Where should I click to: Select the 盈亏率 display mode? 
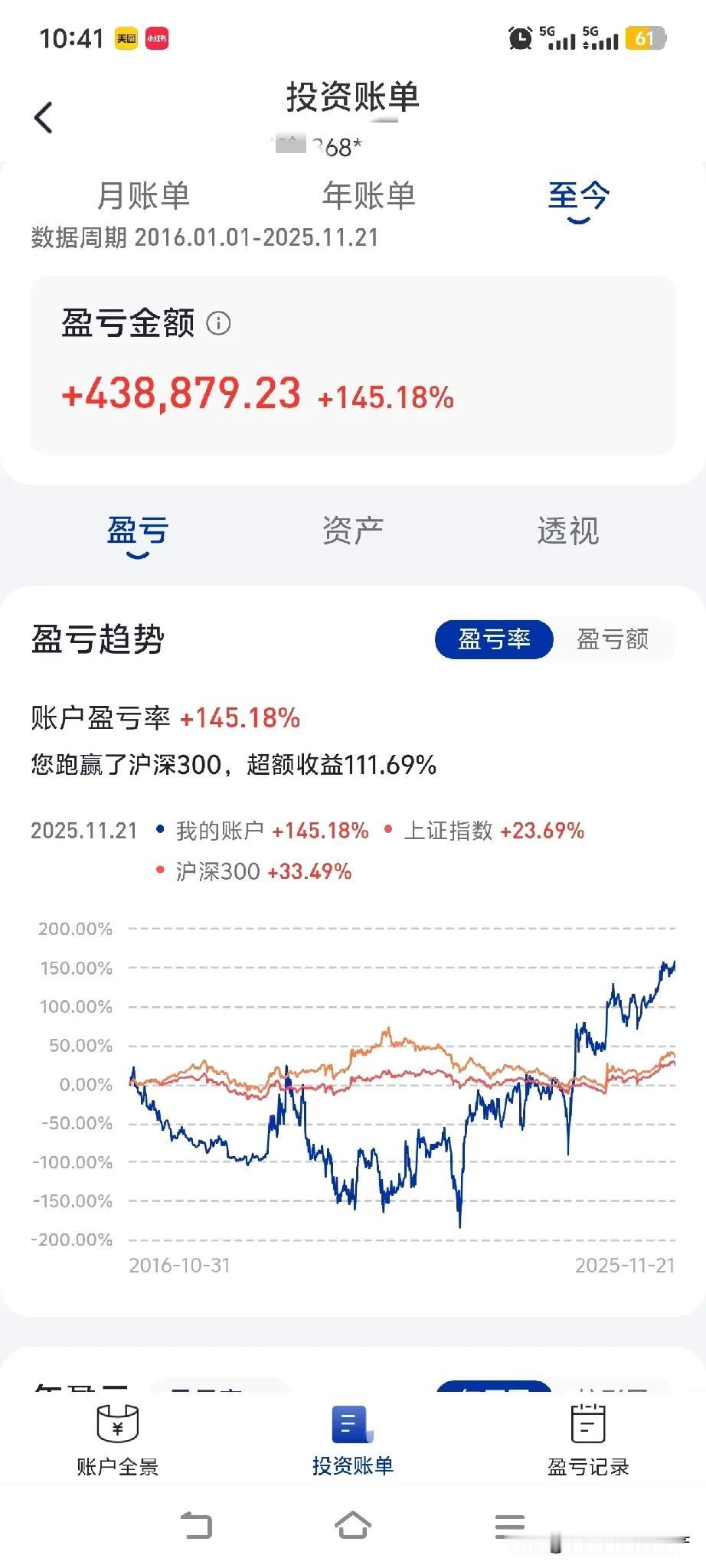[x=494, y=639]
